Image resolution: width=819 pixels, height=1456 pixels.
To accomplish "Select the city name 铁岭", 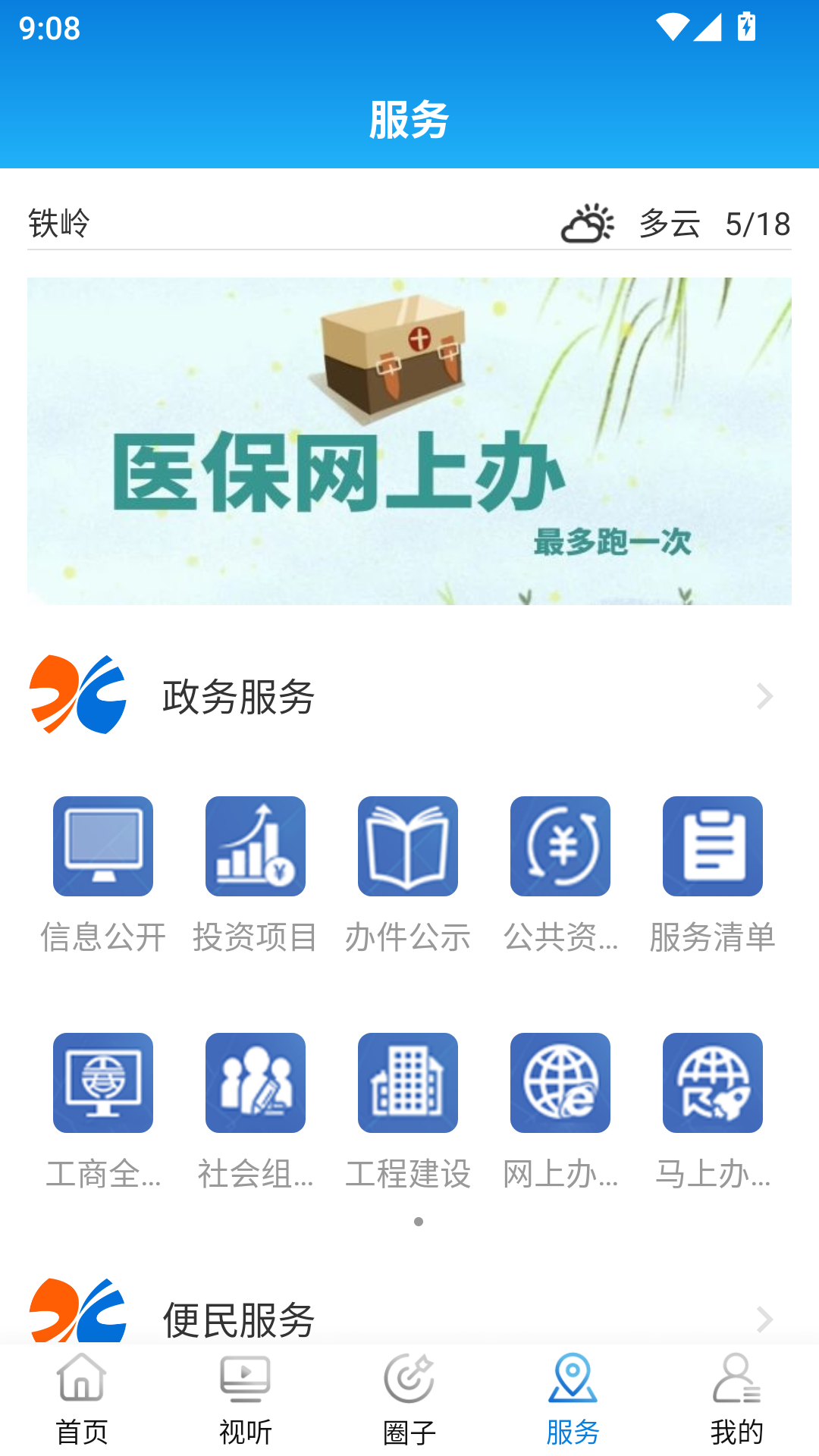I will [x=59, y=223].
